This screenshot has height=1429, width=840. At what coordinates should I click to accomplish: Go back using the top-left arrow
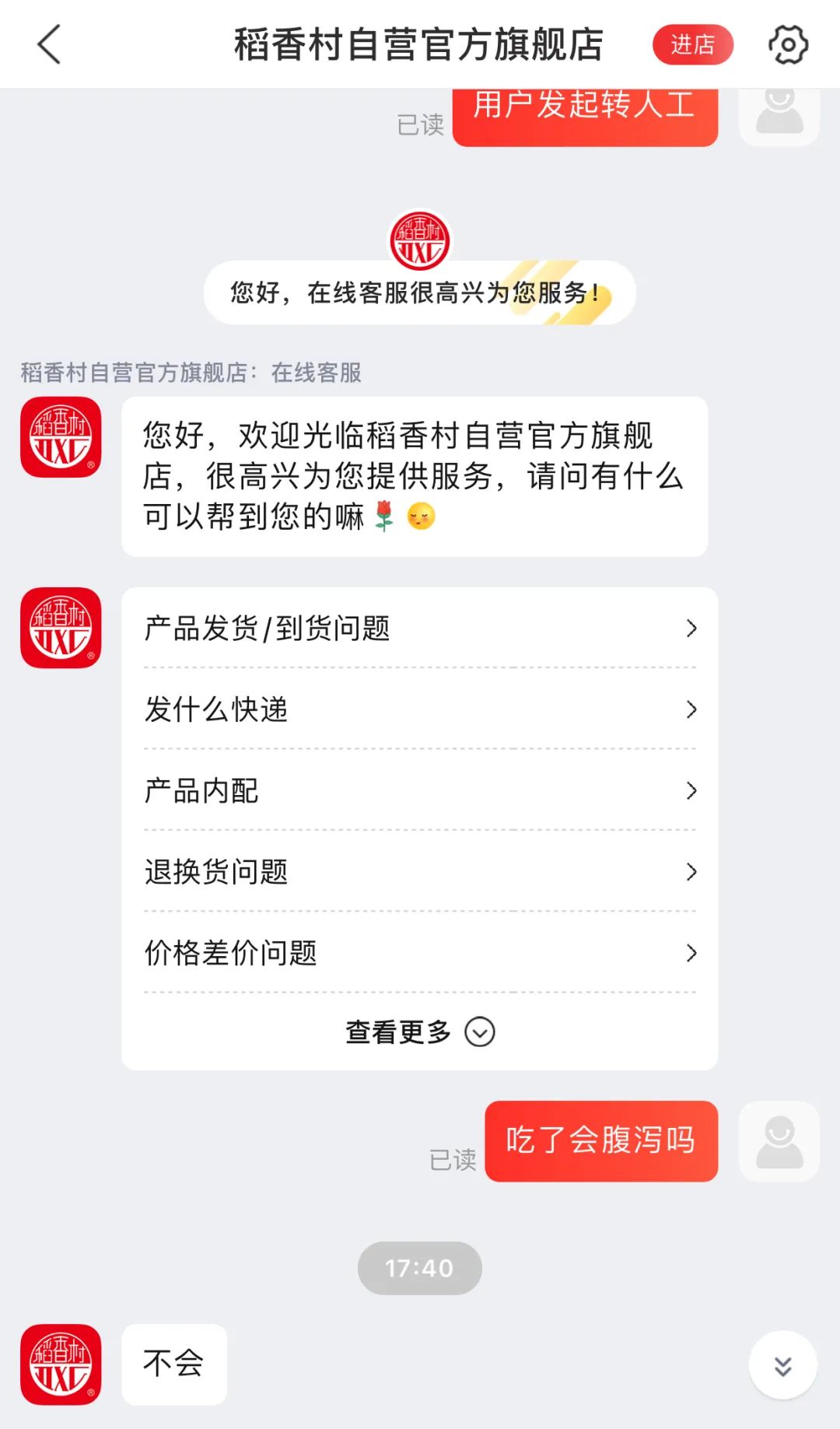tap(49, 44)
